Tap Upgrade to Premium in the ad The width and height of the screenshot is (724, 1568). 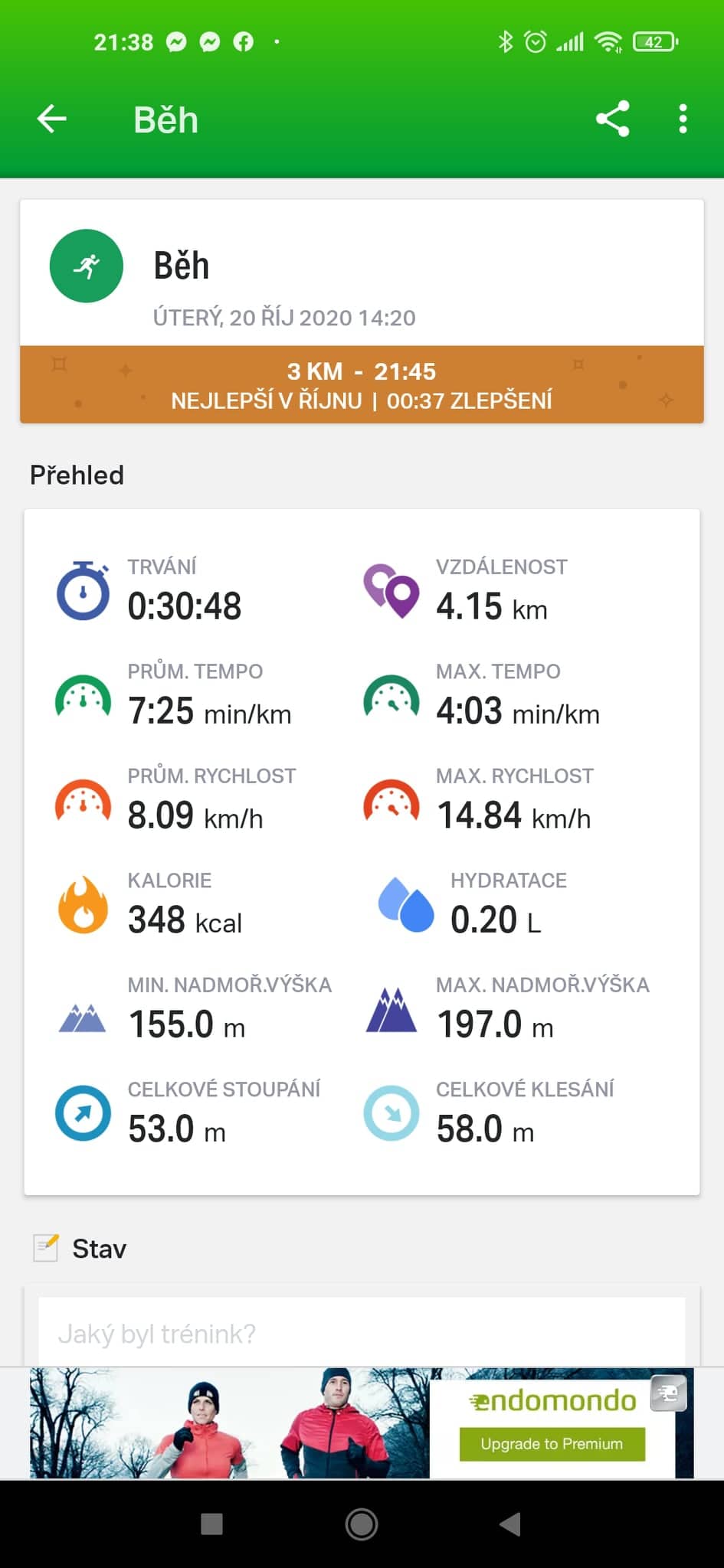[x=552, y=1444]
